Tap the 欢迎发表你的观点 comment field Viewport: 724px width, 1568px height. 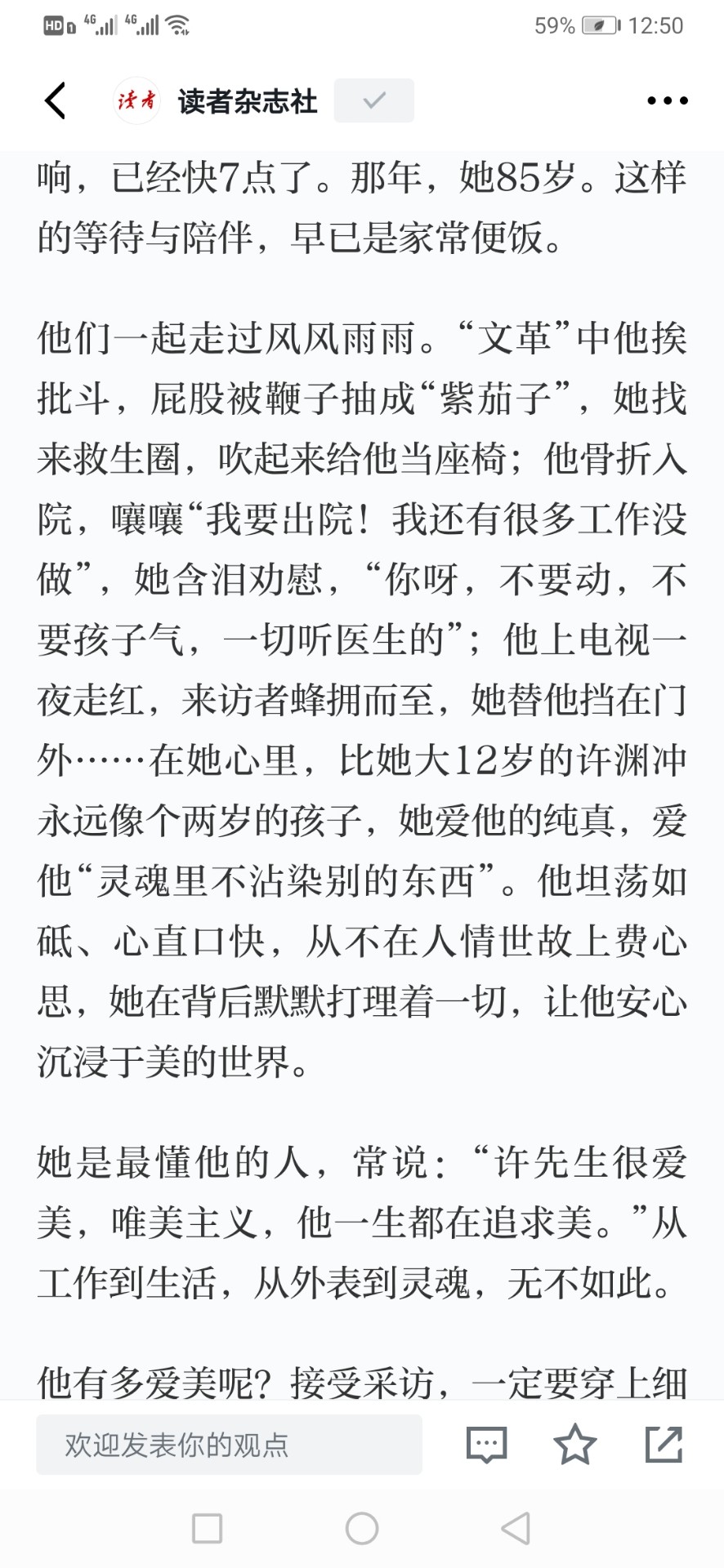[x=229, y=1445]
